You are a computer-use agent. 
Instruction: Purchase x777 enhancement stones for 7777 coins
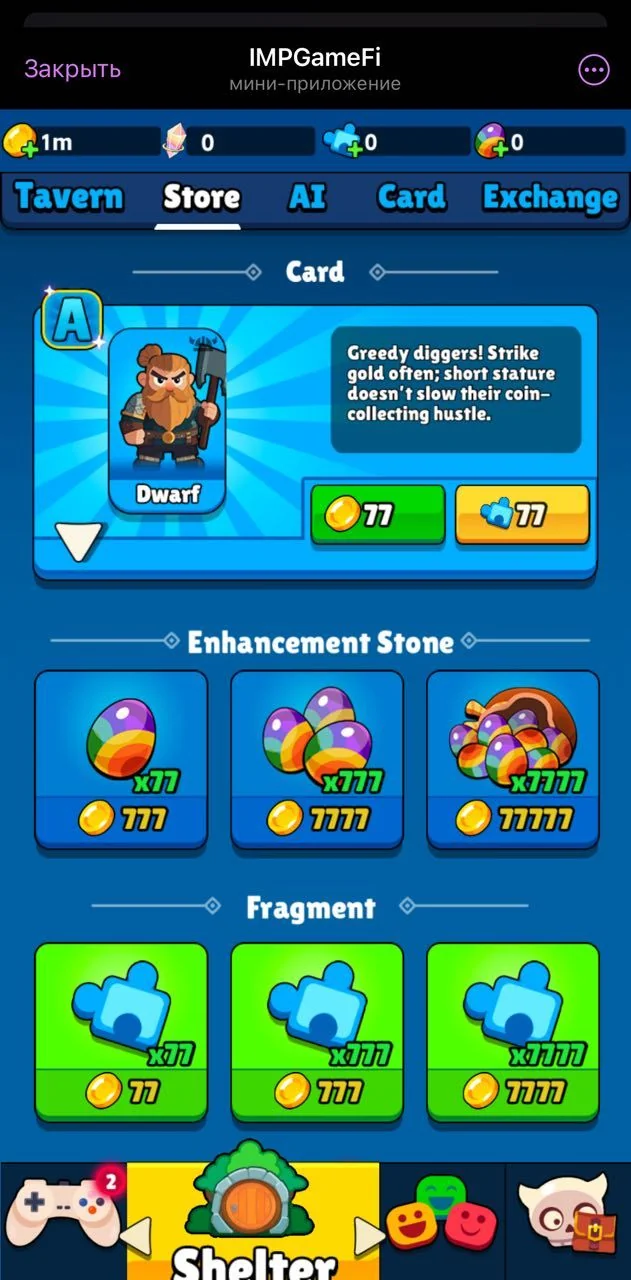(x=317, y=760)
